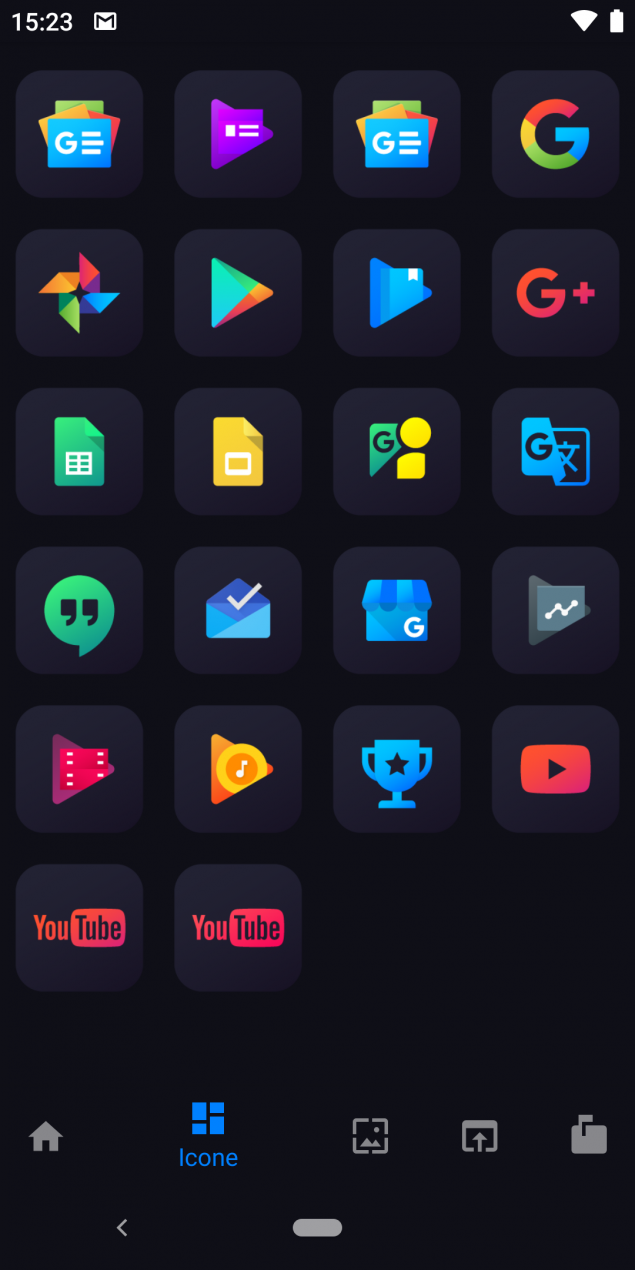Open the Google Translate icon
This screenshot has width=635, height=1270.
[555, 452]
